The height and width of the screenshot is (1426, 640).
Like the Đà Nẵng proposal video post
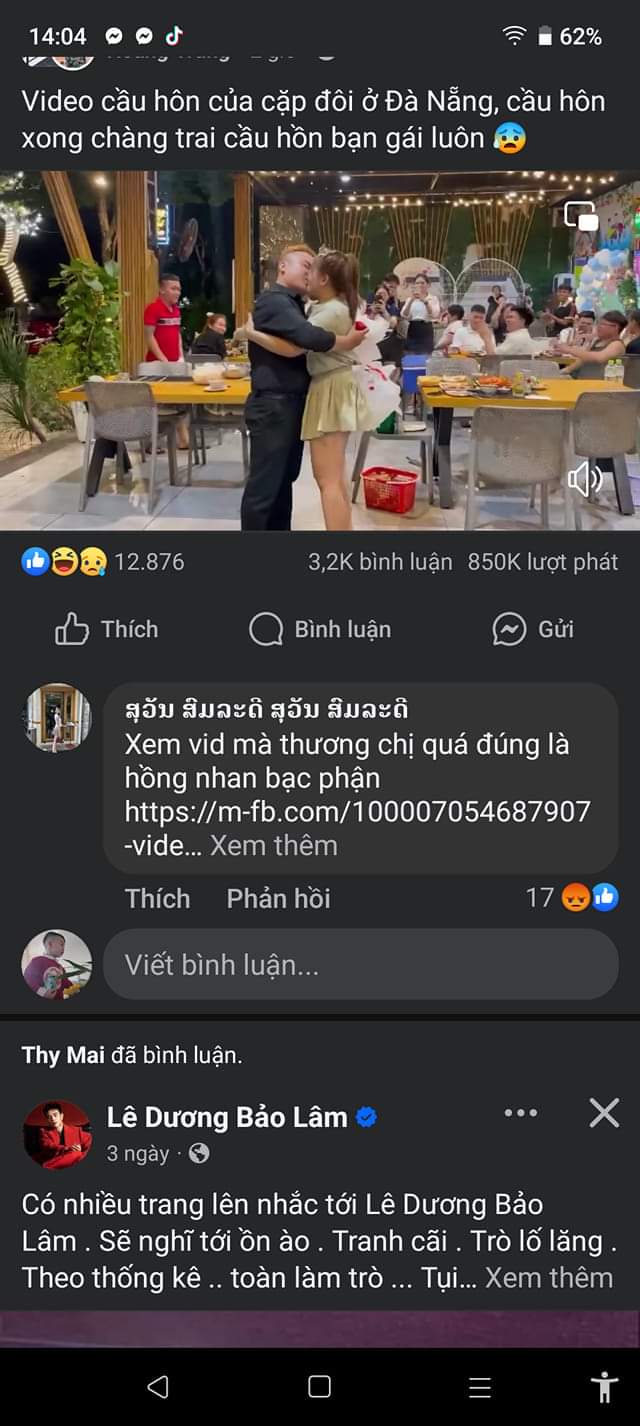coord(107,629)
